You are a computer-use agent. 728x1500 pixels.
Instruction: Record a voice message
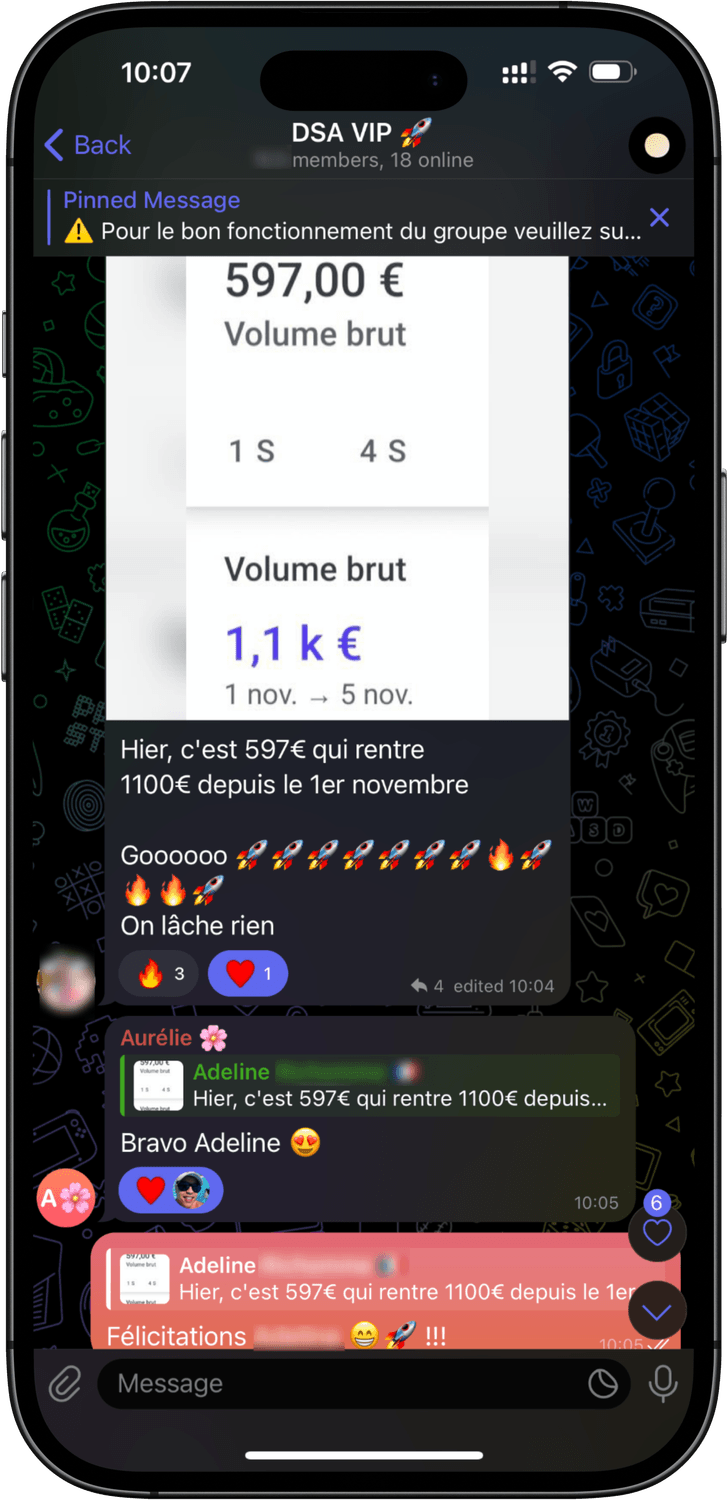click(x=662, y=1384)
